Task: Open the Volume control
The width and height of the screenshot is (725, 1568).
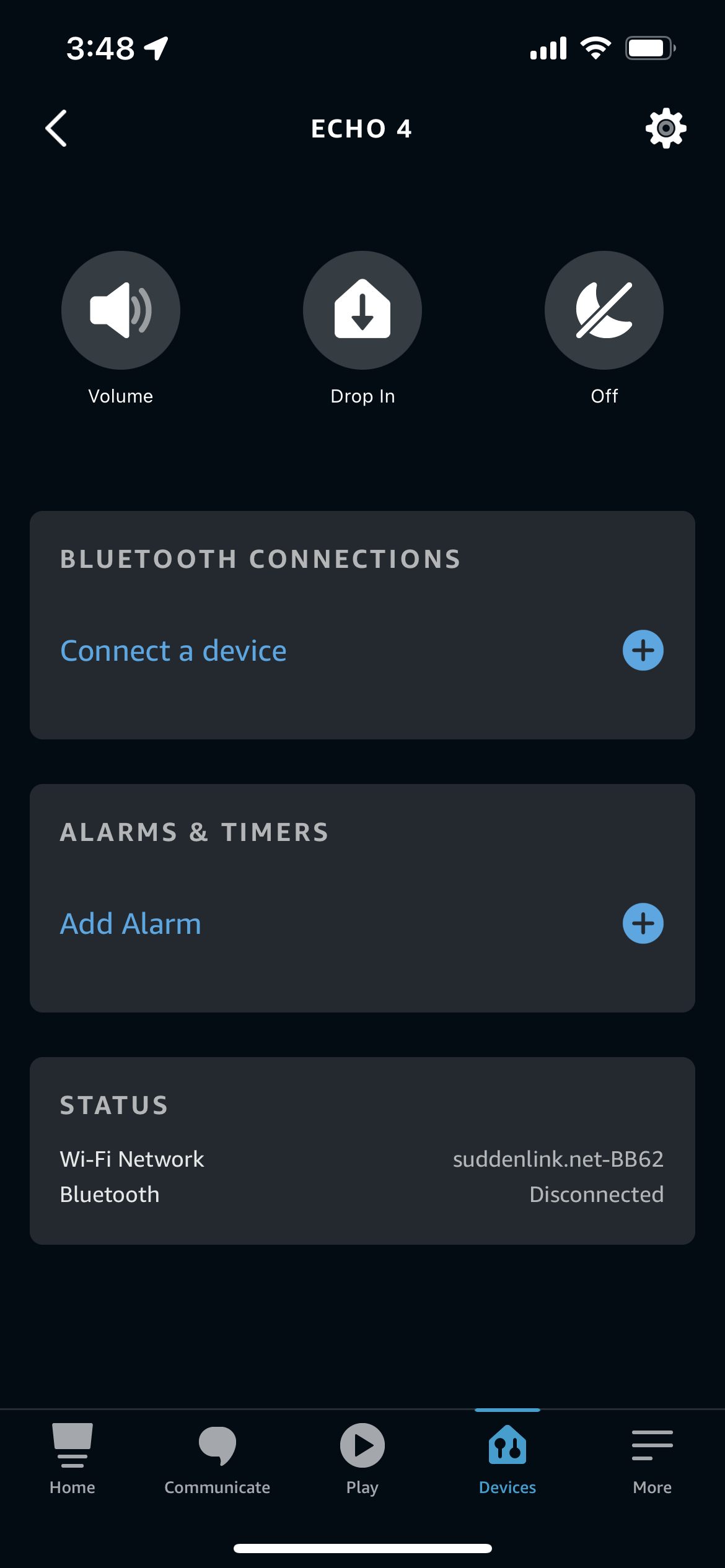Action: tap(121, 310)
